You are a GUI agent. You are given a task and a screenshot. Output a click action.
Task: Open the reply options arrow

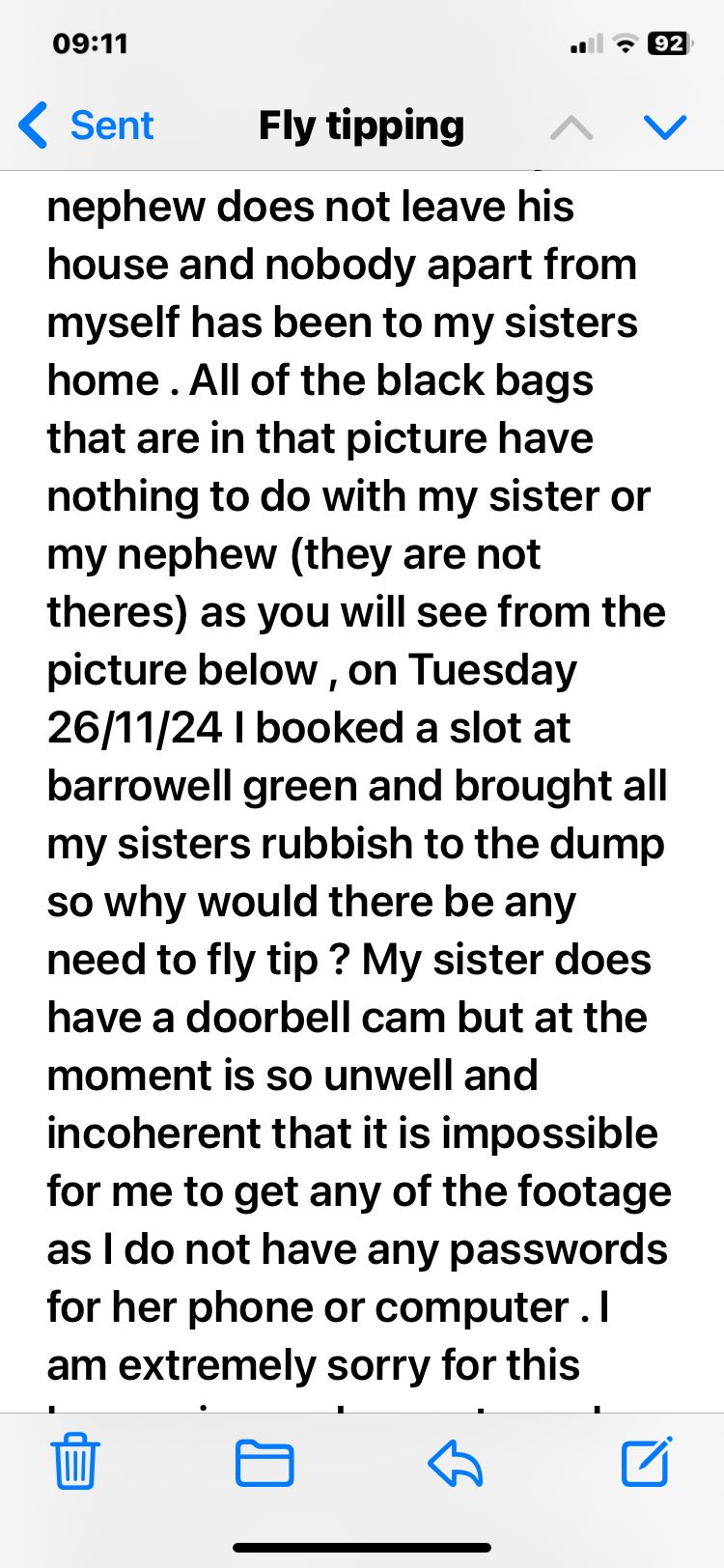tap(455, 1462)
